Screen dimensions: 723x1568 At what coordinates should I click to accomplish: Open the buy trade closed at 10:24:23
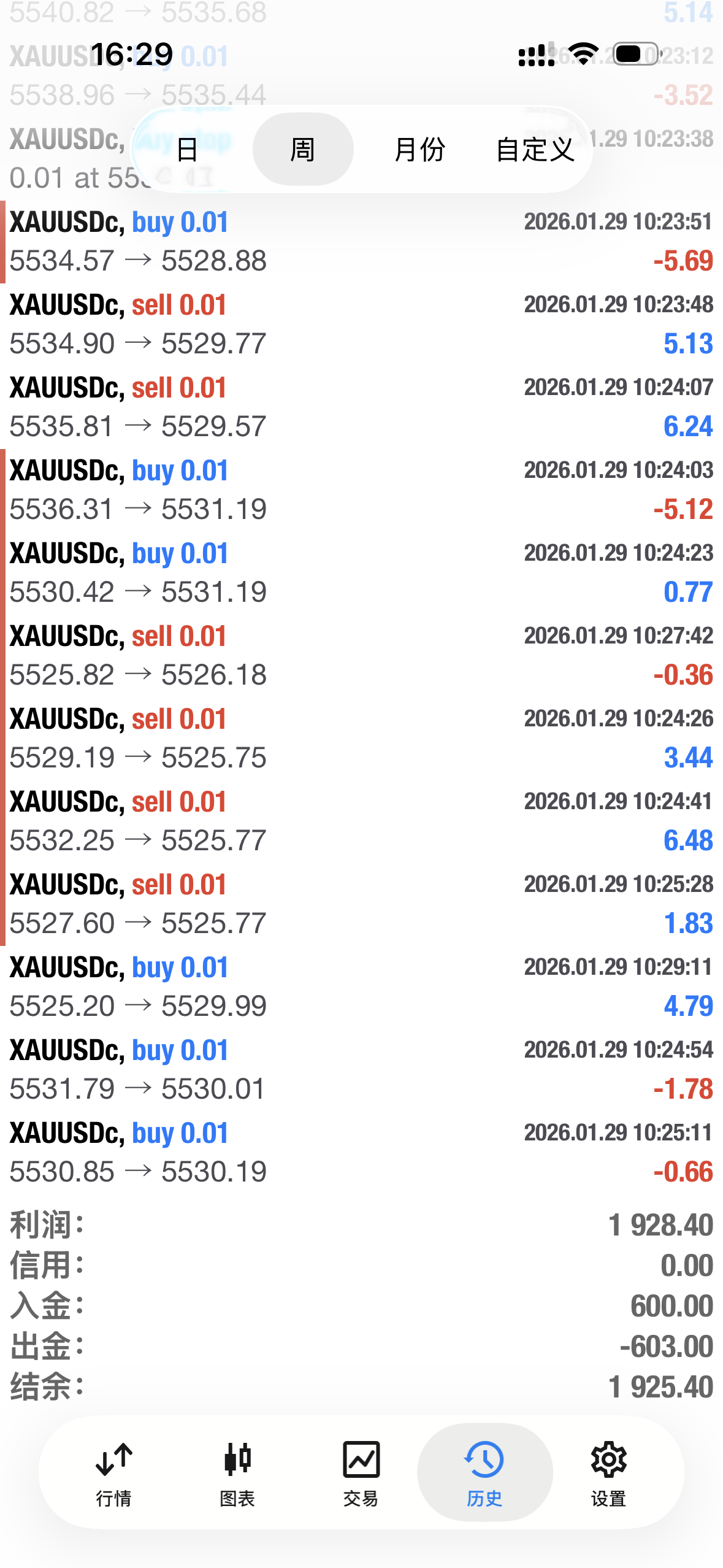coord(361,572)
